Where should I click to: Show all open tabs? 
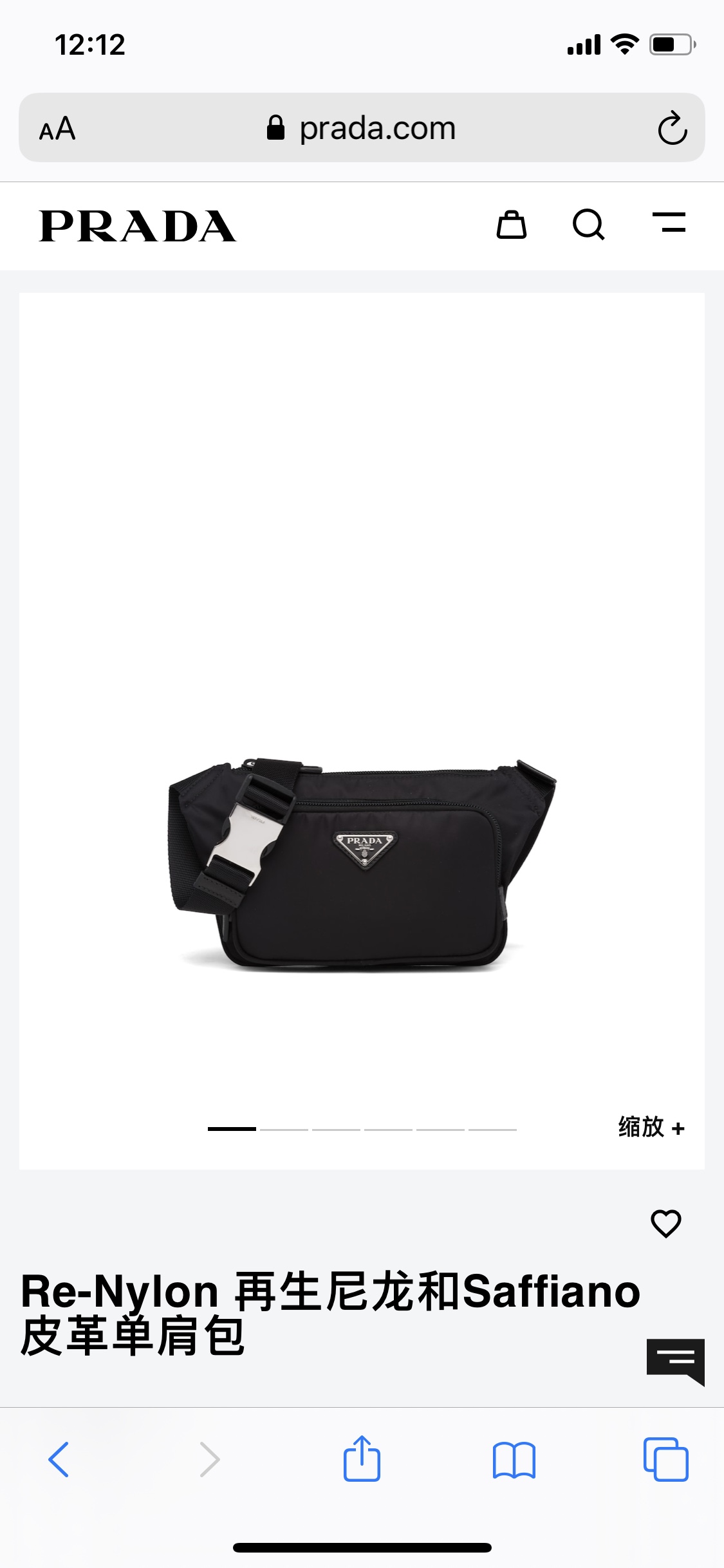click(665, 1460)
